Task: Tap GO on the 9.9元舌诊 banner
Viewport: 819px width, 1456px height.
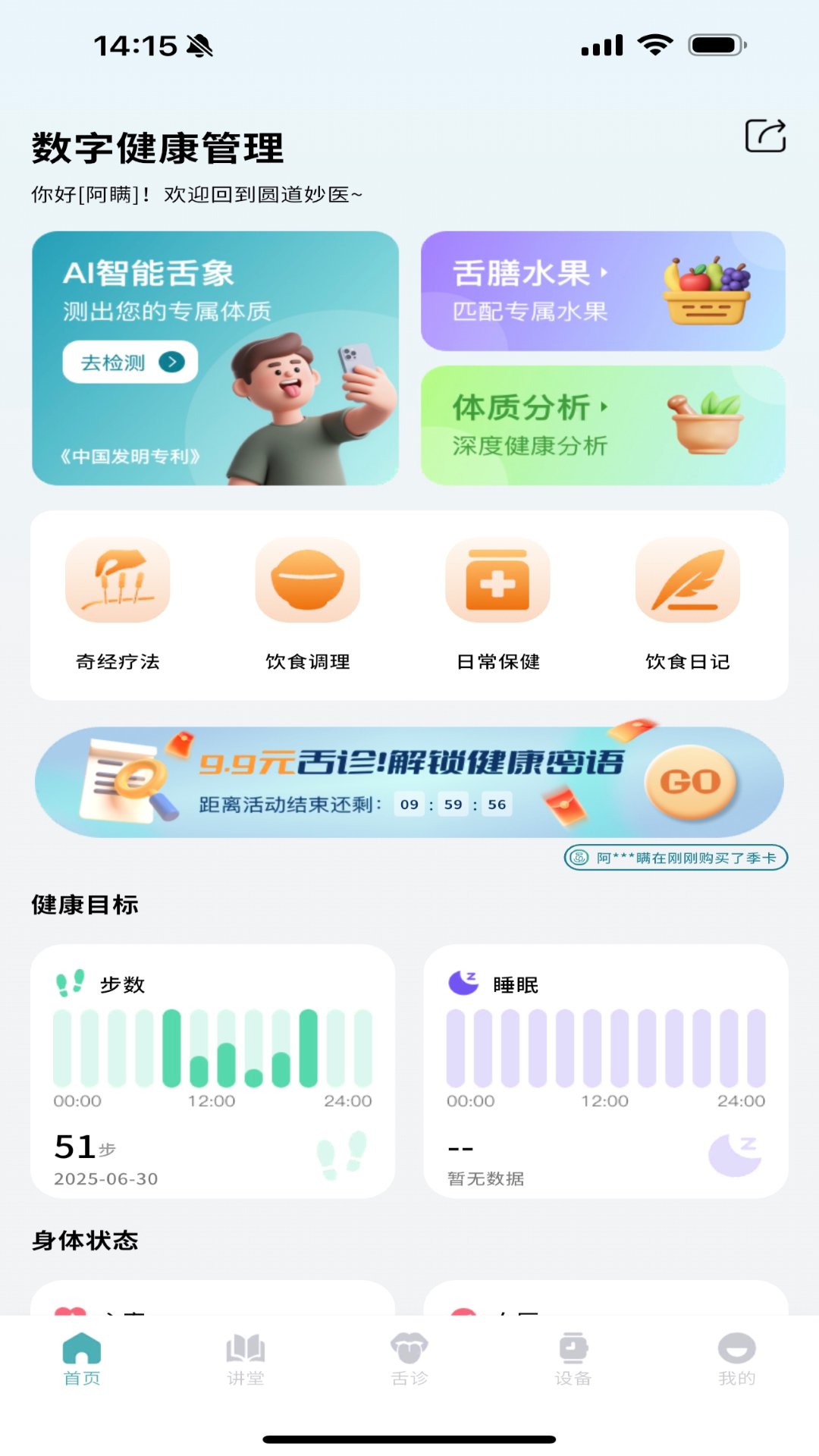Action: coord(690,782)
